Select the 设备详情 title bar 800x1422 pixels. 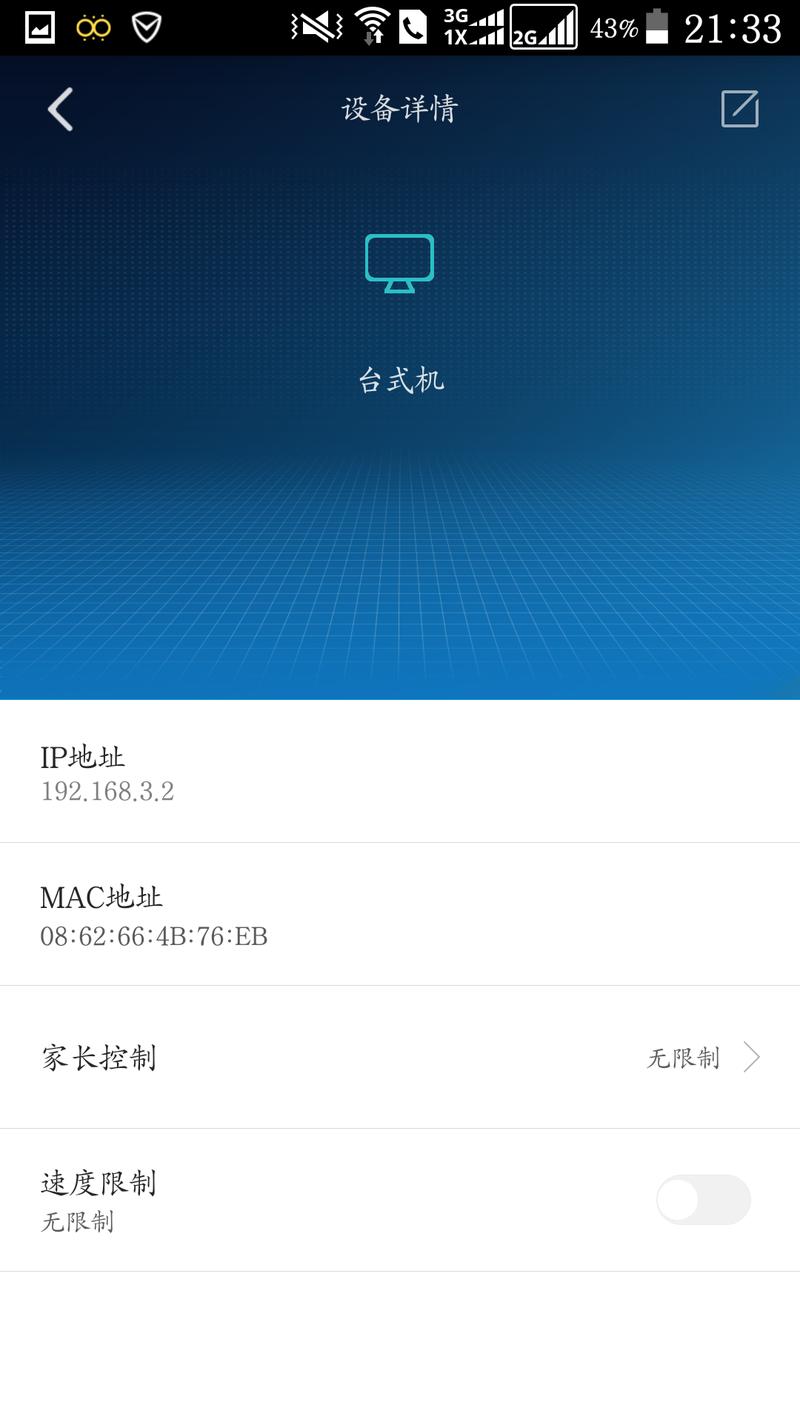[x=400, y=110]
